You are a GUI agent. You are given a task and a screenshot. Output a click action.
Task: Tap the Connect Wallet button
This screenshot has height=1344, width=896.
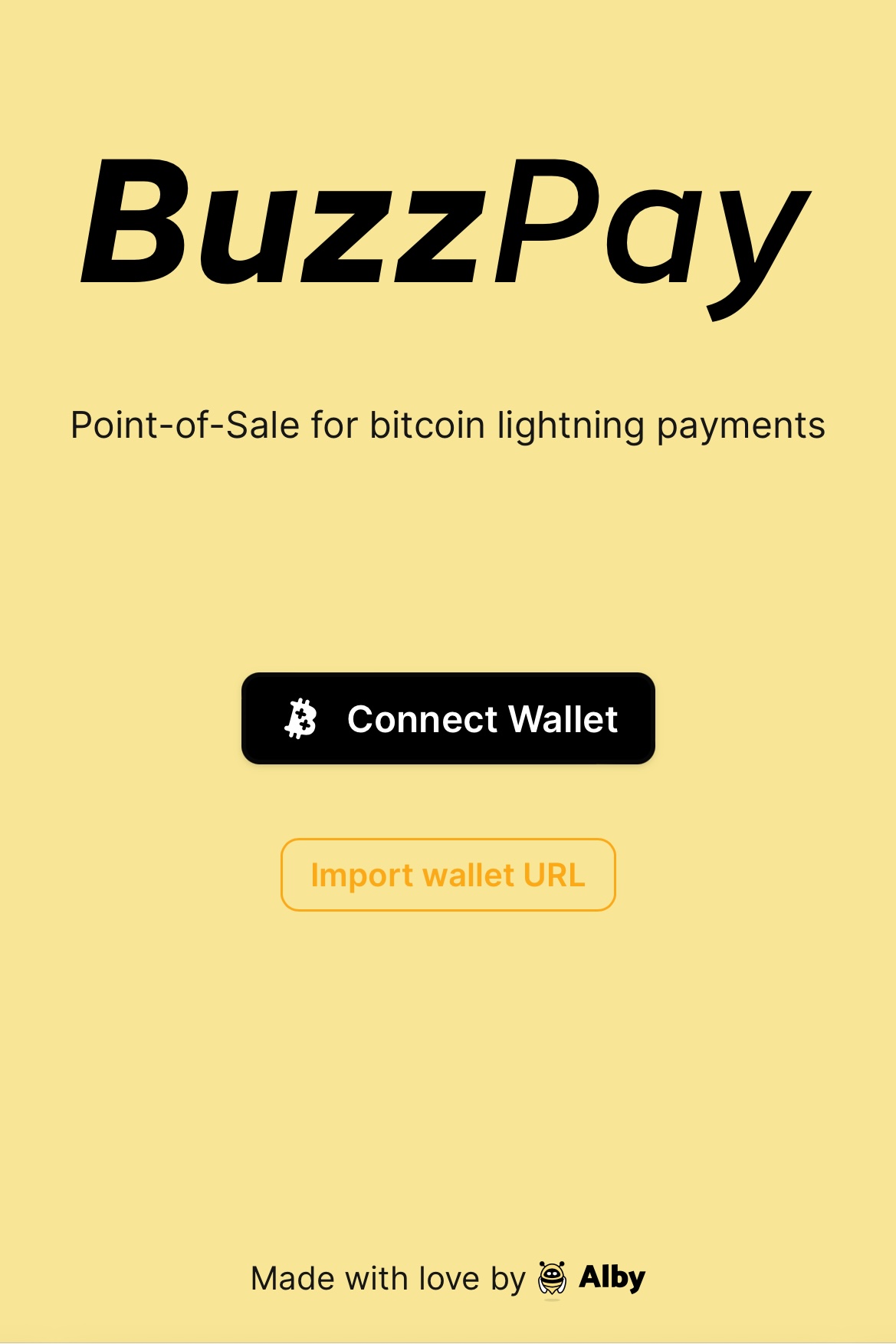coord(448,718)
